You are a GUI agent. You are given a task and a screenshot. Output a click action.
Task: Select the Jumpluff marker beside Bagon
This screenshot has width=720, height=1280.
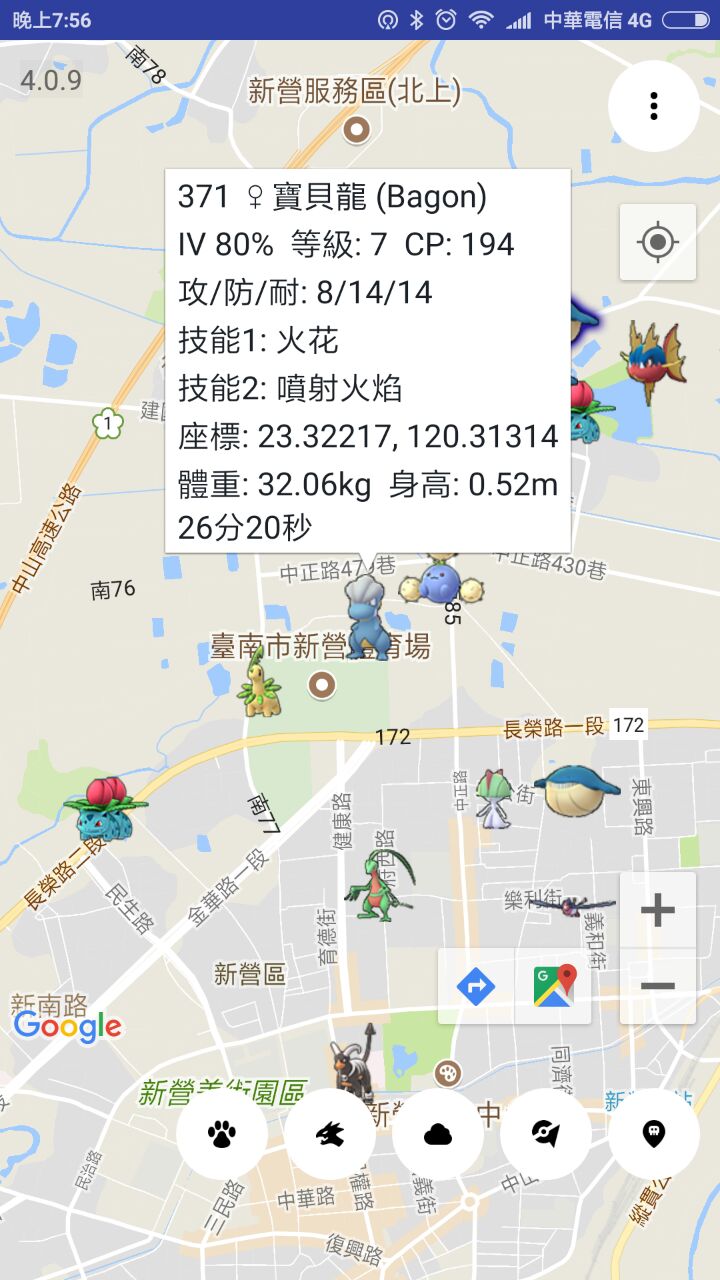pyautogui.click(x=436, y=583)
